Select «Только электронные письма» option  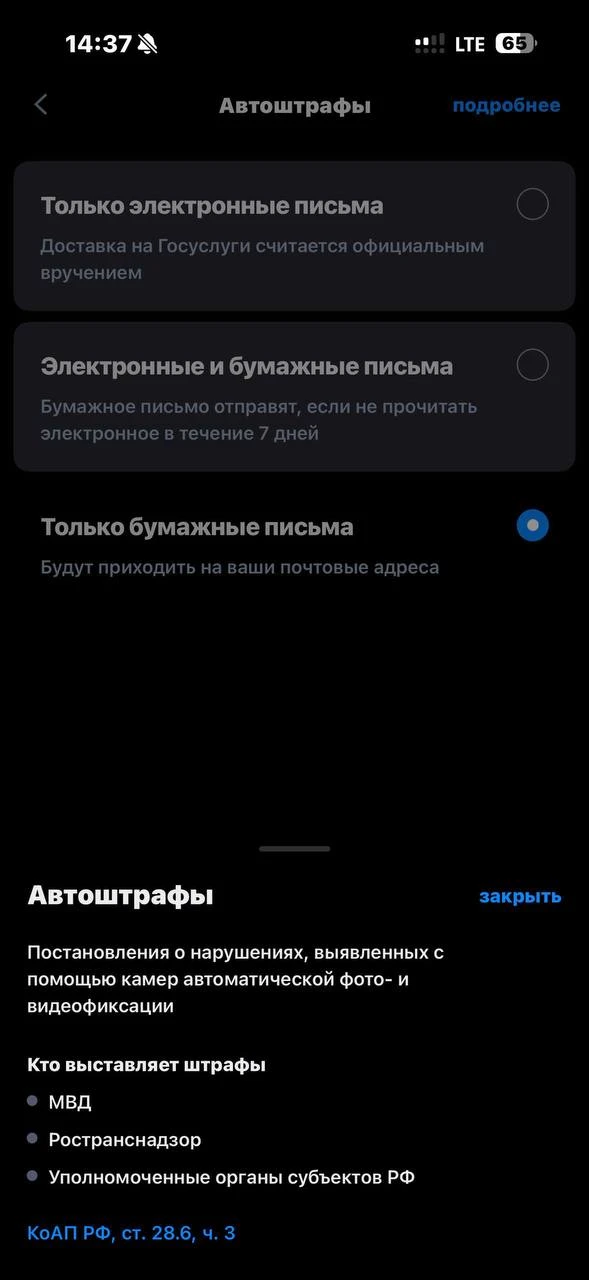click(x=294, y=236)
